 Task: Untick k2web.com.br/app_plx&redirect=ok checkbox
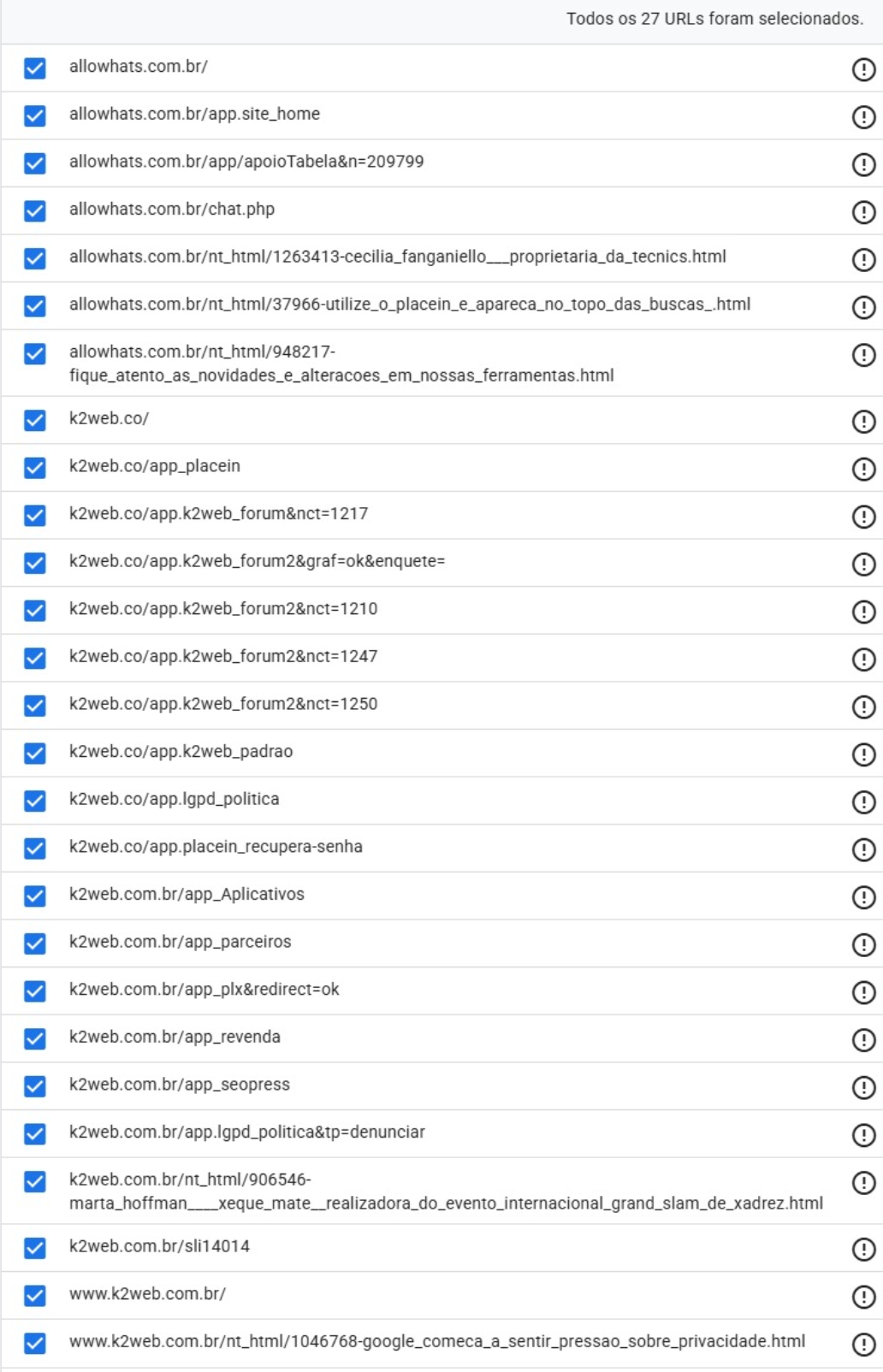click(35, 991)
